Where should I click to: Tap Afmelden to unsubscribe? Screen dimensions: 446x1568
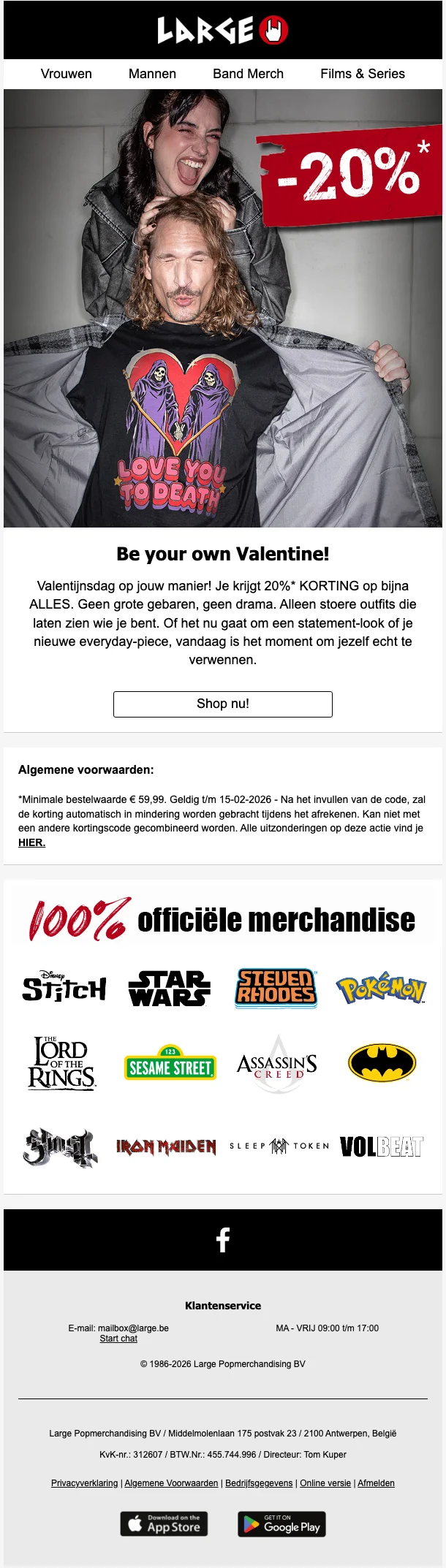[x=376, y=1483]
